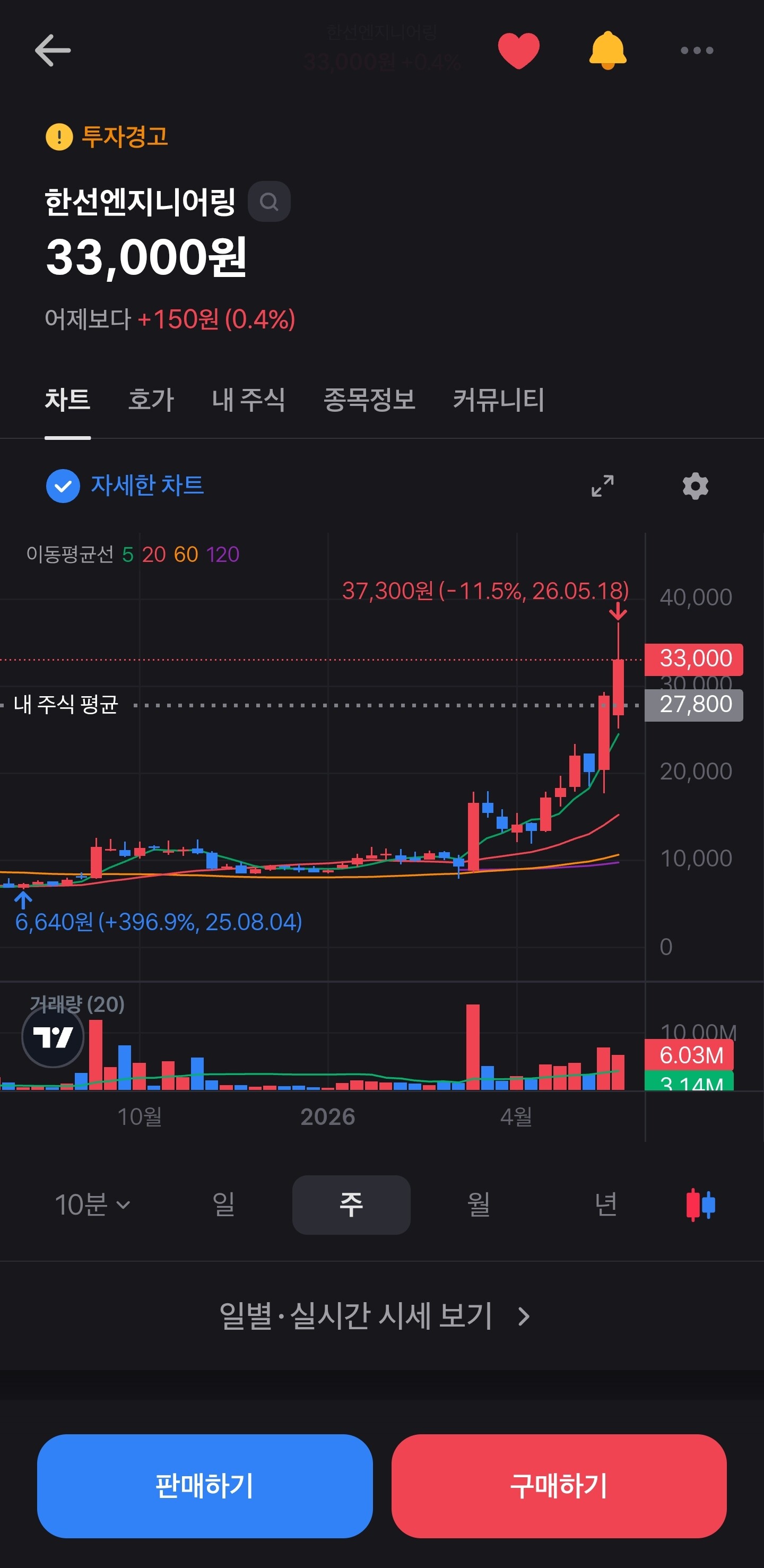Viewport: 764px width, 1568px height.
Task: View the 커뮤니티 tab
Action: (498, 400)
